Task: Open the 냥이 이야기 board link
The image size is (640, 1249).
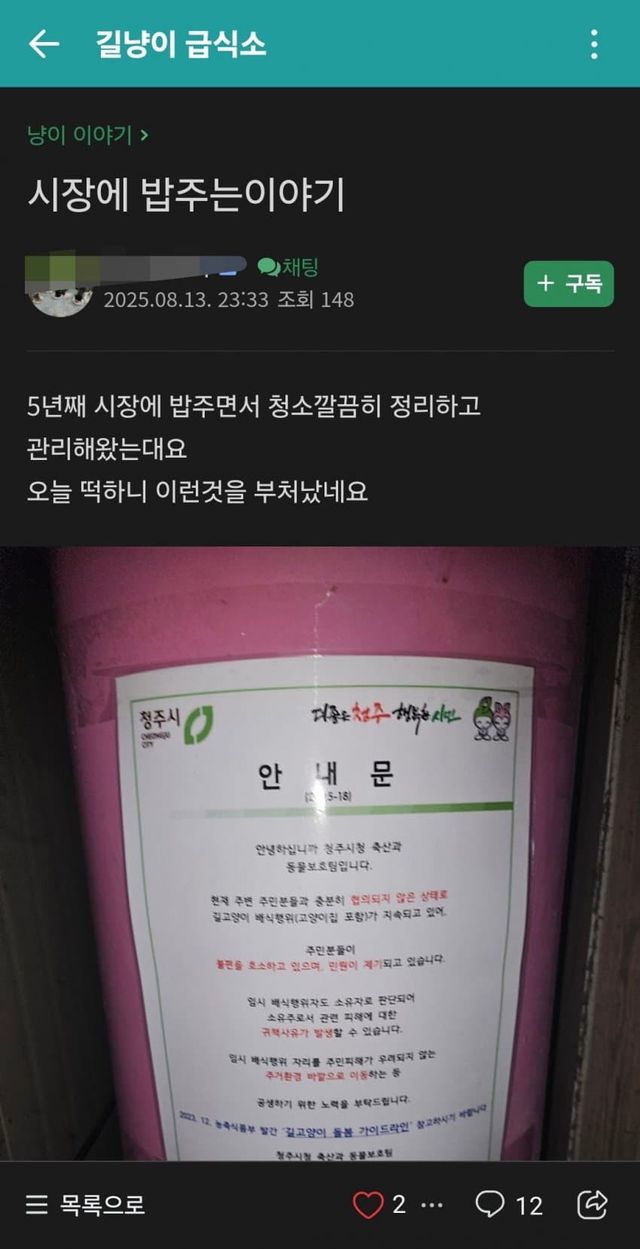Action: click(88, 135)
